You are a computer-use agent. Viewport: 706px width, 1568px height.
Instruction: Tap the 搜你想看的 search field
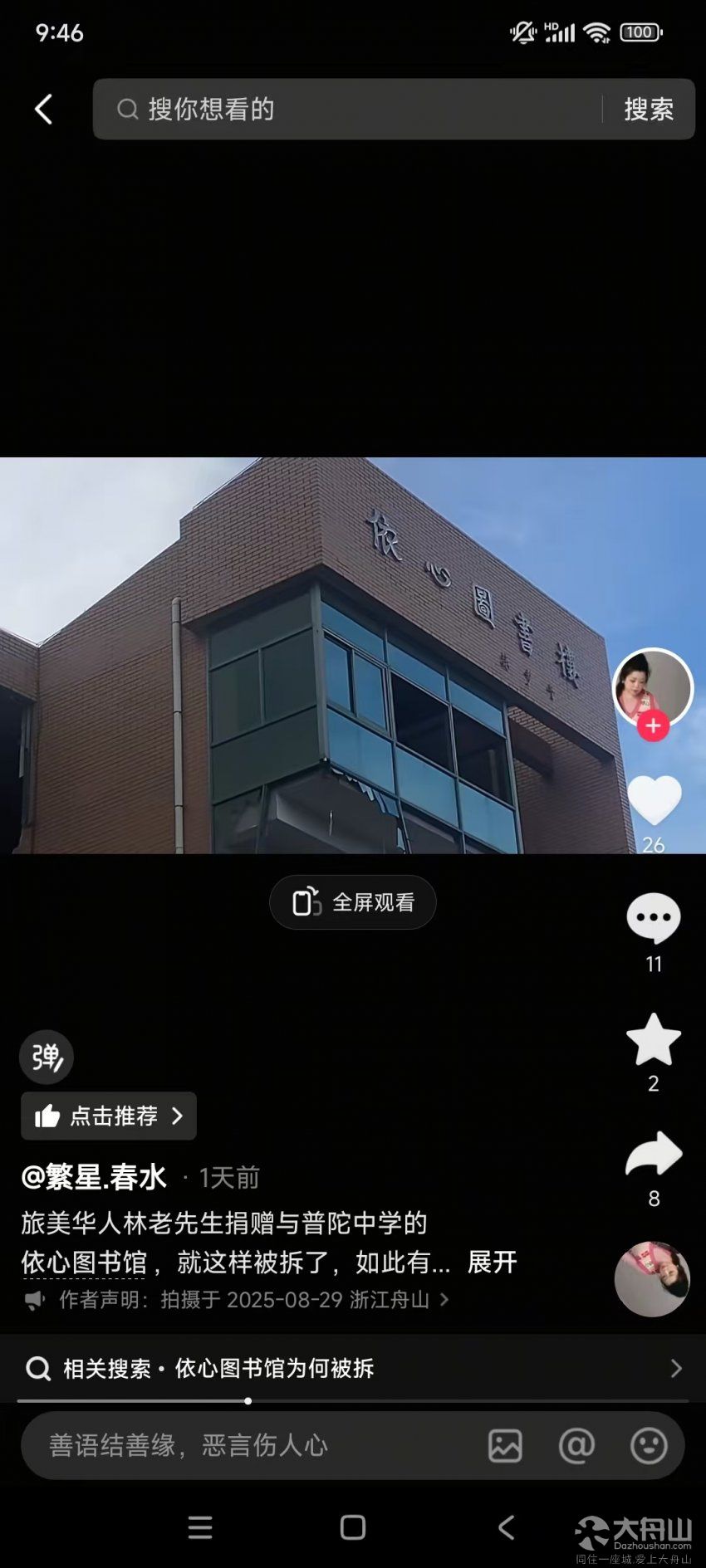(349, 109)
